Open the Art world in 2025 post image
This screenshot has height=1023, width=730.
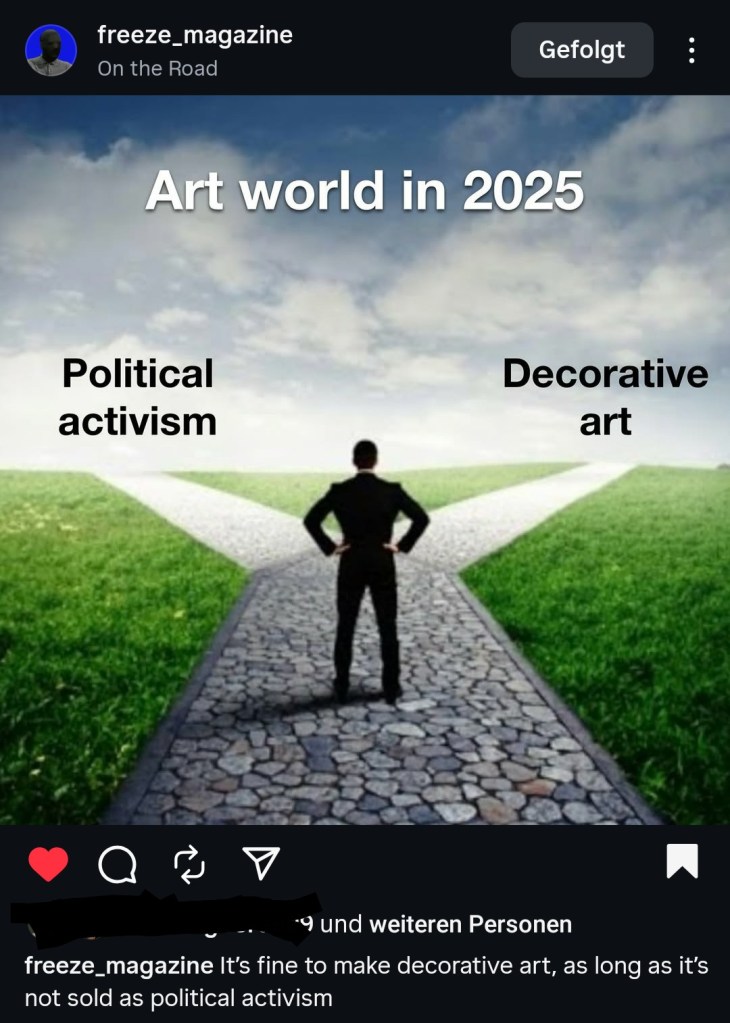[x=365, y=460]
